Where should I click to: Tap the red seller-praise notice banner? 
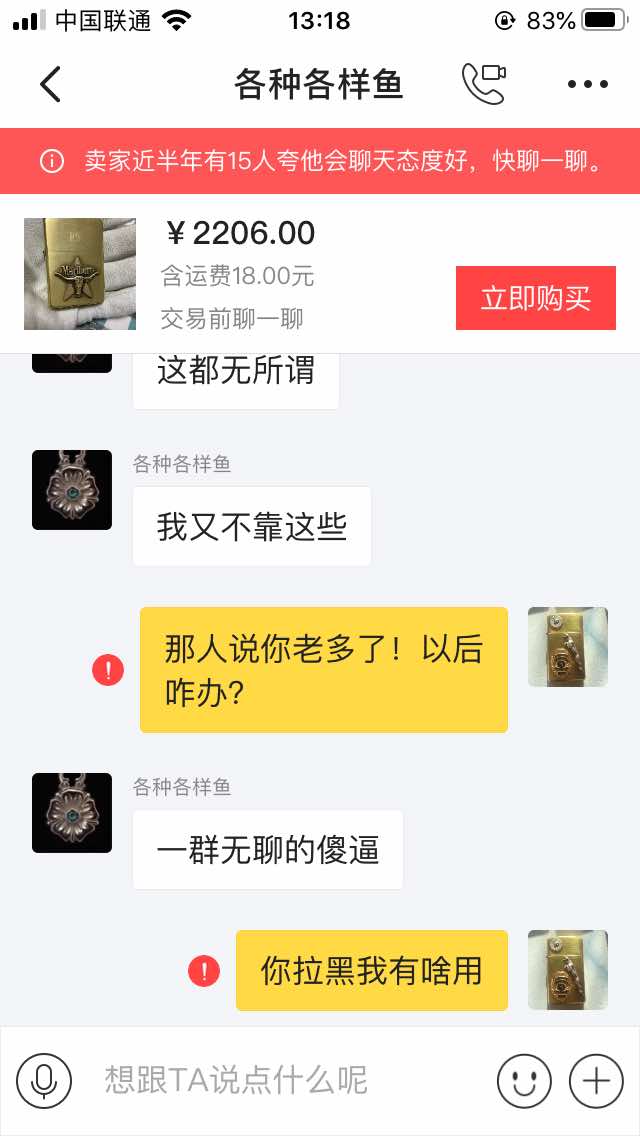pyautogui.click(x=320, y=161)
